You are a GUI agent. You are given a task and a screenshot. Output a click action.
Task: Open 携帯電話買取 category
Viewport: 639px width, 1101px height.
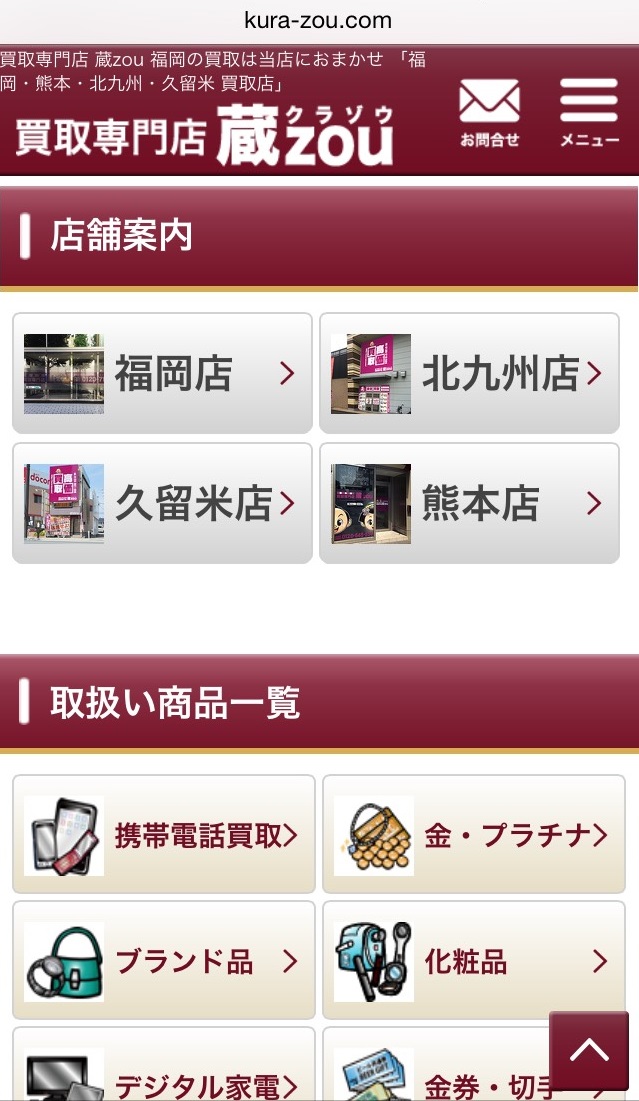tap(164, 834)
